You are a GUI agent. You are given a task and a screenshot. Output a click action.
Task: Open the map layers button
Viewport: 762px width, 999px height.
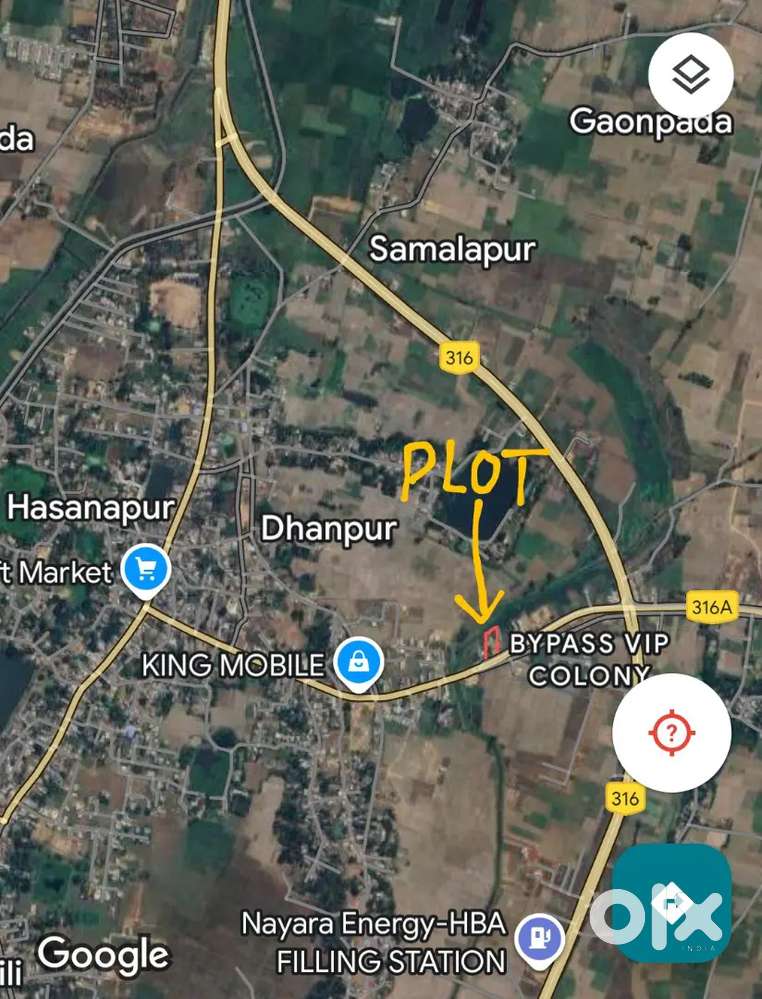[690, 74]
